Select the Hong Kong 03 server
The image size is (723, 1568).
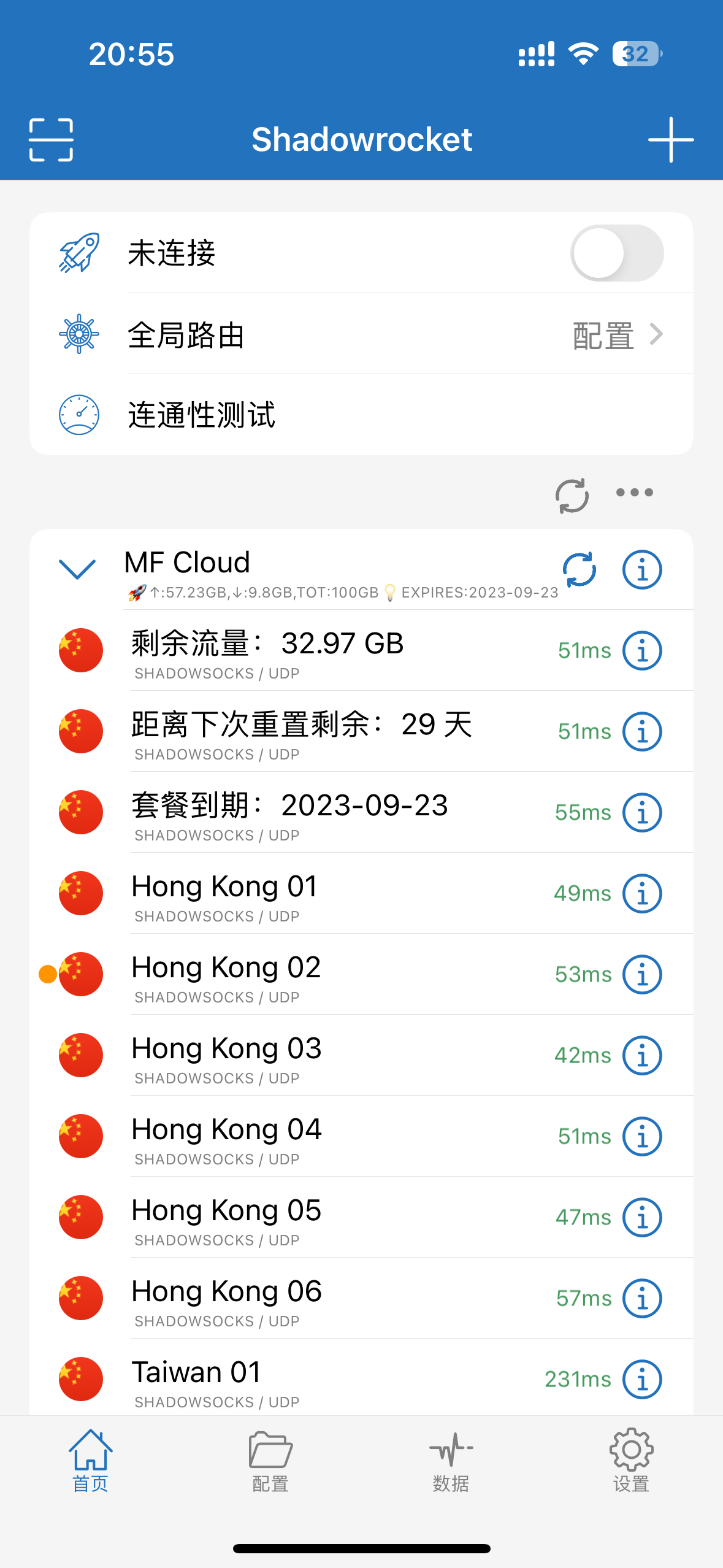(307, 1055)
